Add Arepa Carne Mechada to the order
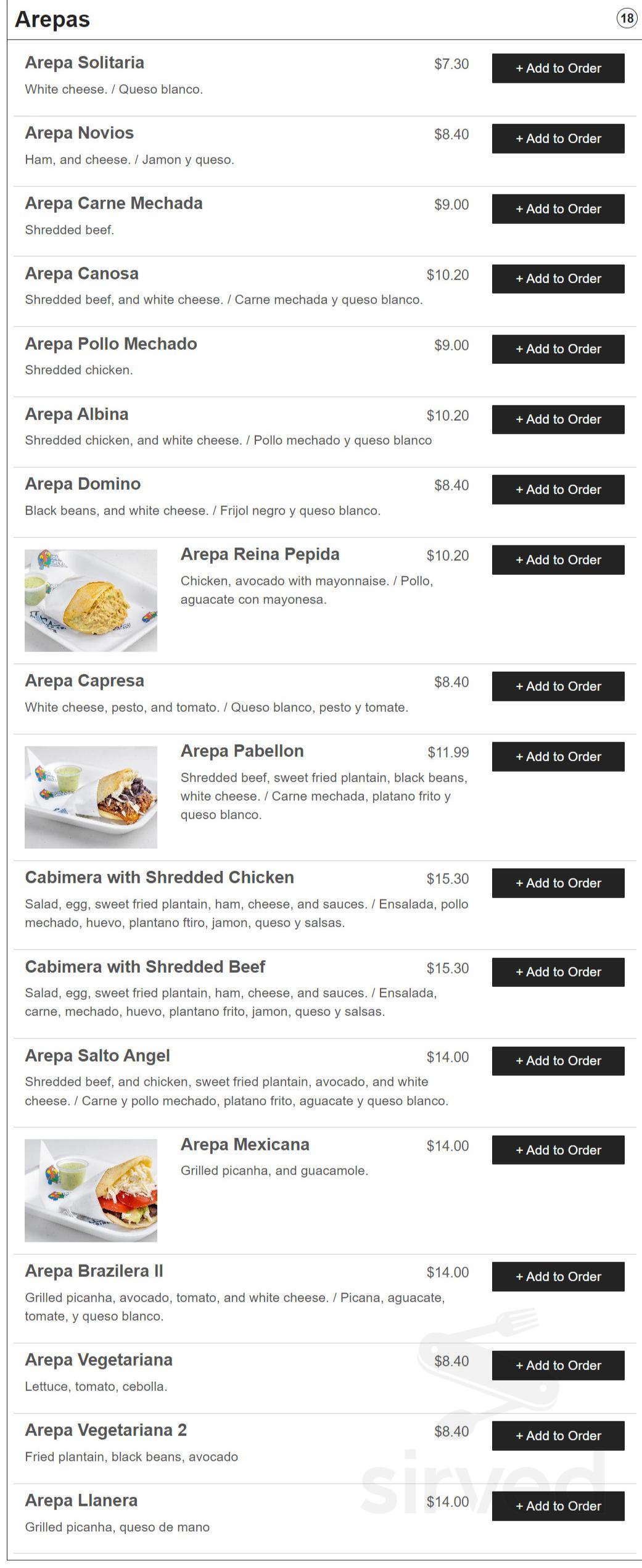This screenshot has height=1568, width=642. coord(557,209)
